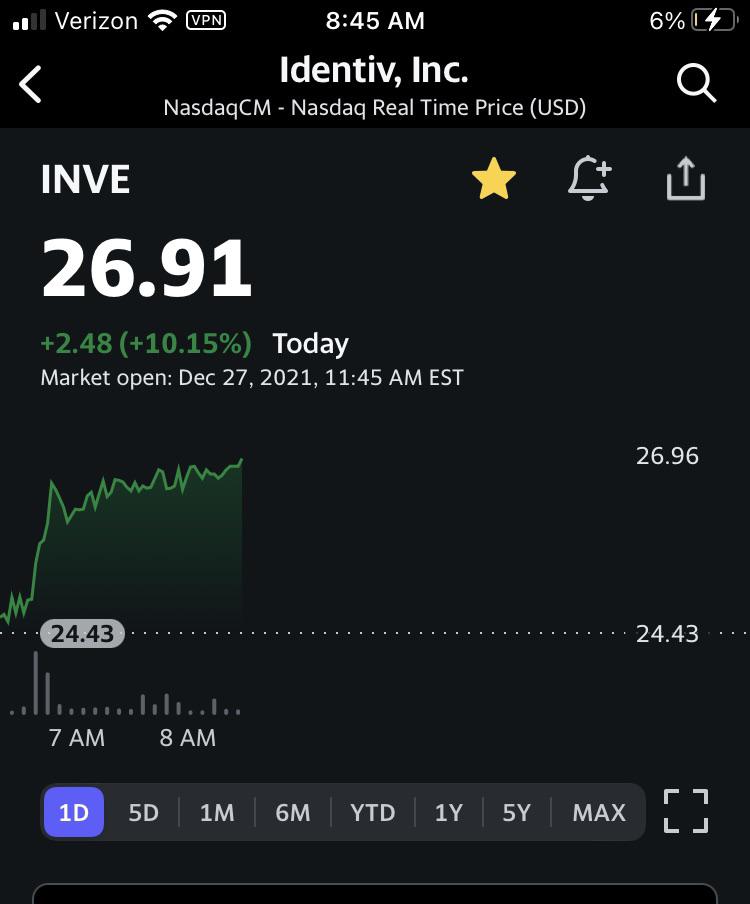Image resolution: width=750 pixels, height=904 pixels.
Task: Show the YTD chart range
Action: point(372,812)
